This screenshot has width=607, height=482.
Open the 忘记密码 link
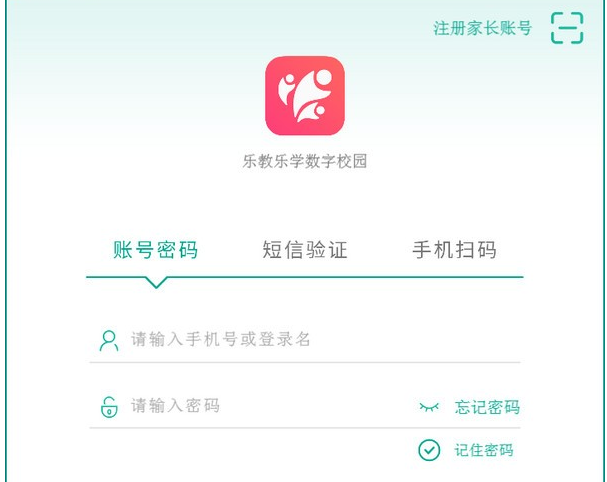pos(487,407)
